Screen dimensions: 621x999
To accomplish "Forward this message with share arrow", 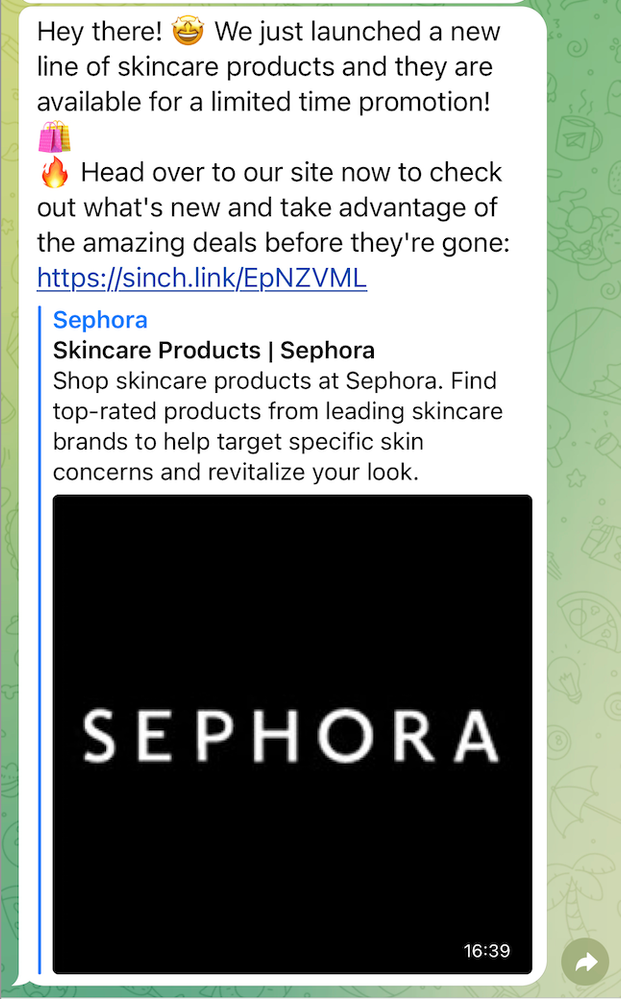I will 586,962.
